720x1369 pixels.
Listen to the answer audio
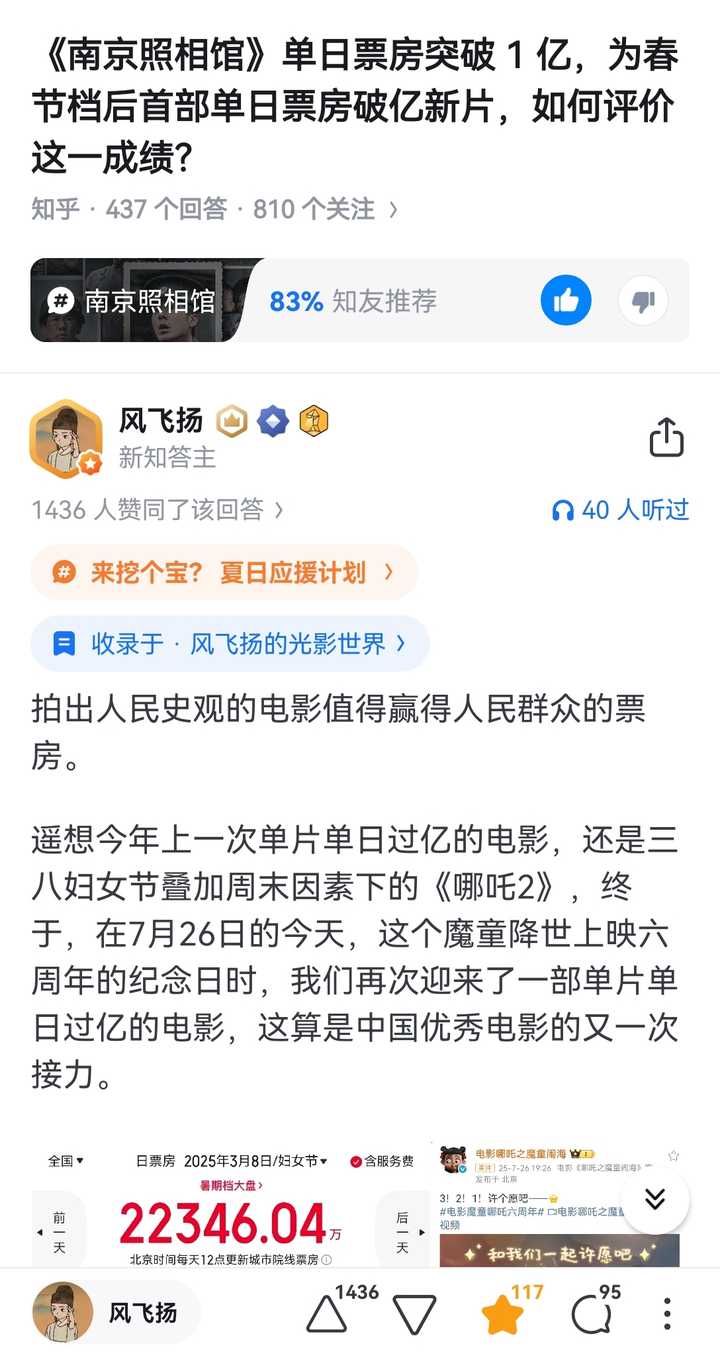click(x=620, y=510)
